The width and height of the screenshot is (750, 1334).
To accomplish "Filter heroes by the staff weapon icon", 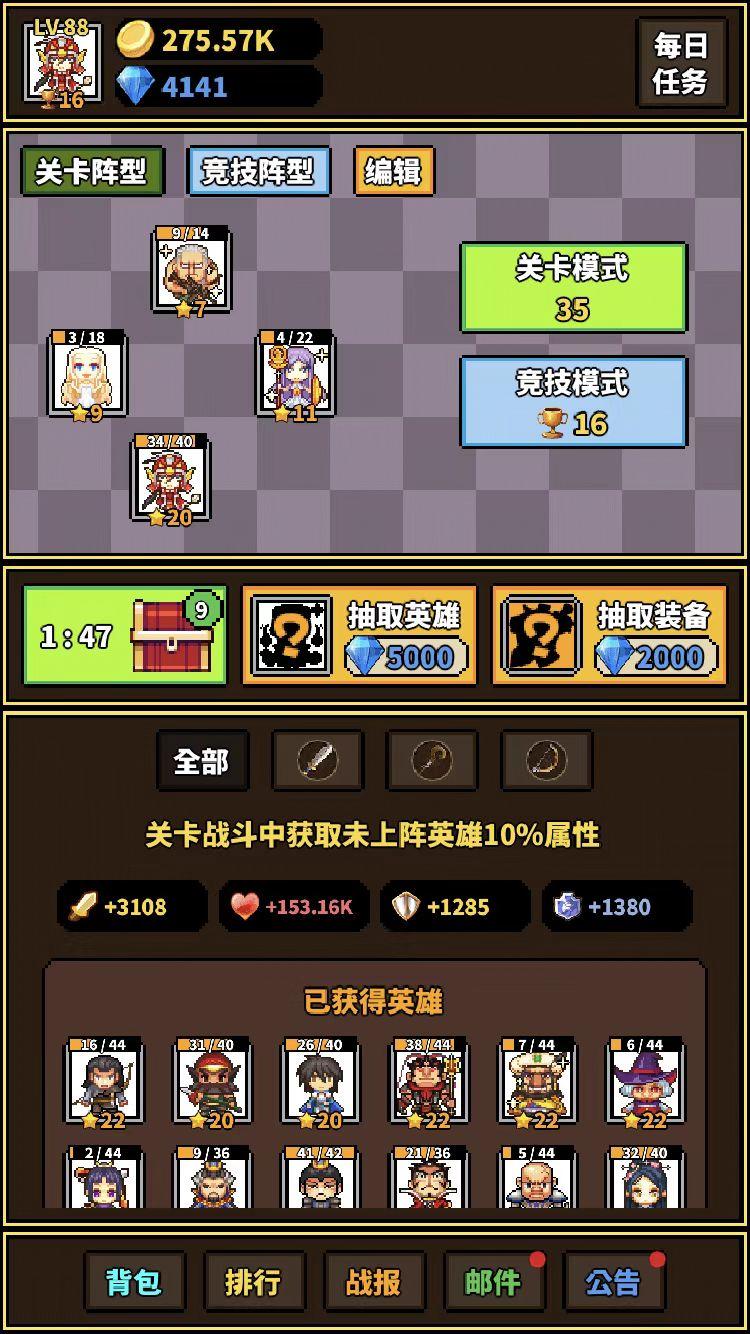I will click(432, 762).
